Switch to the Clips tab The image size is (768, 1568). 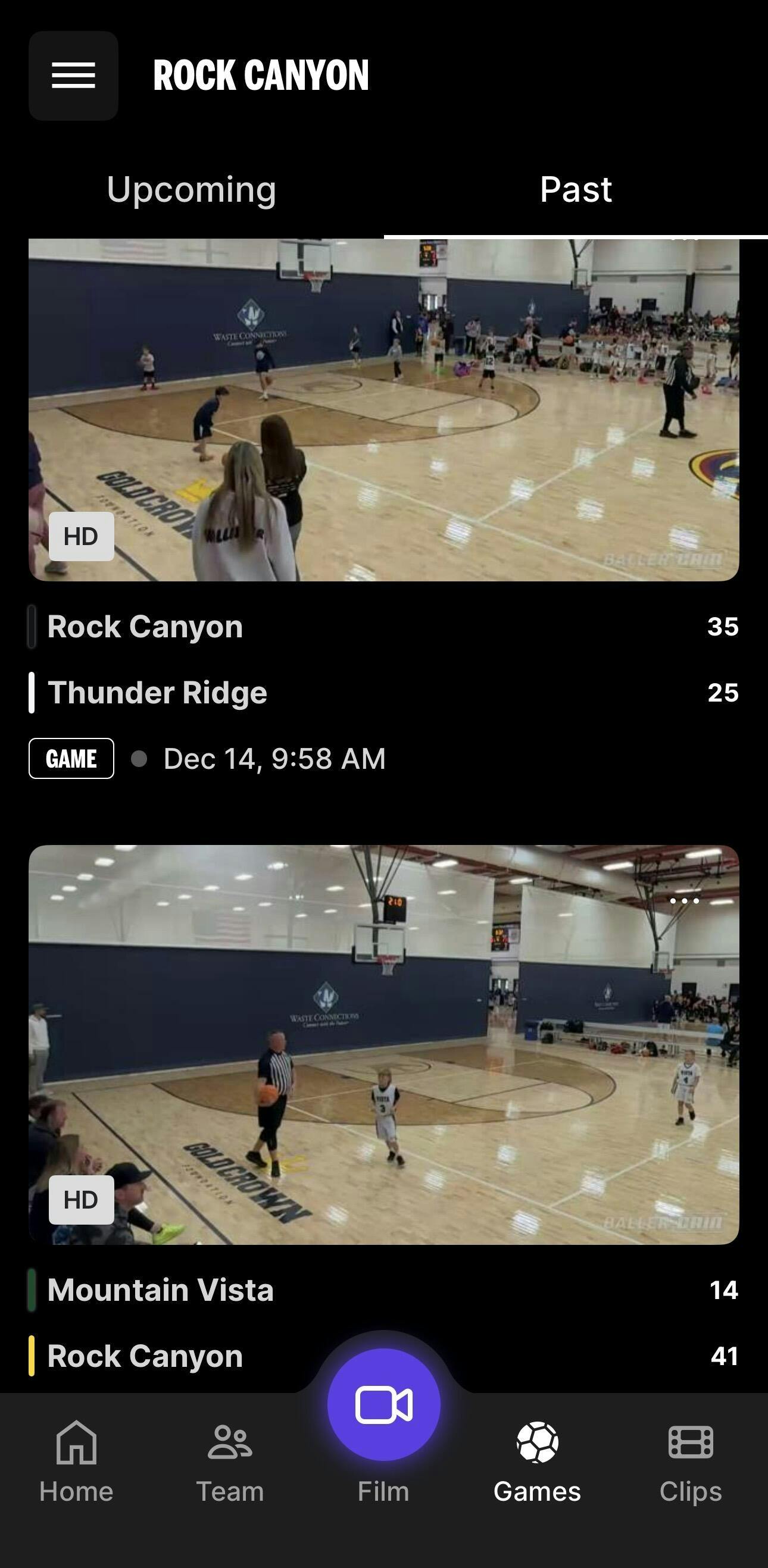point(691,1461)
